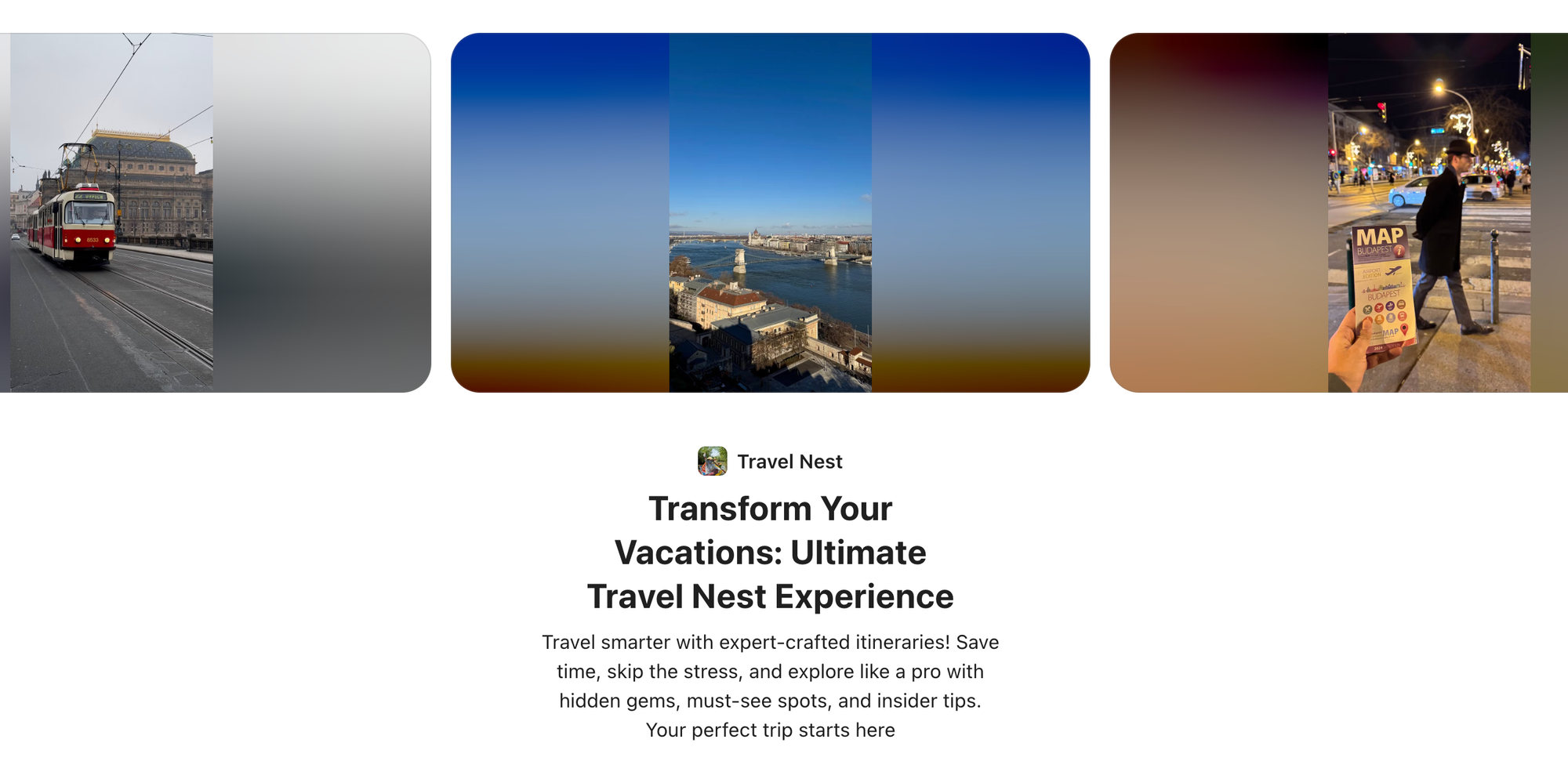This screenshot has height=761, width=1568.
Task: Open the Budapest river view photo card
Action: pos(770,212)
